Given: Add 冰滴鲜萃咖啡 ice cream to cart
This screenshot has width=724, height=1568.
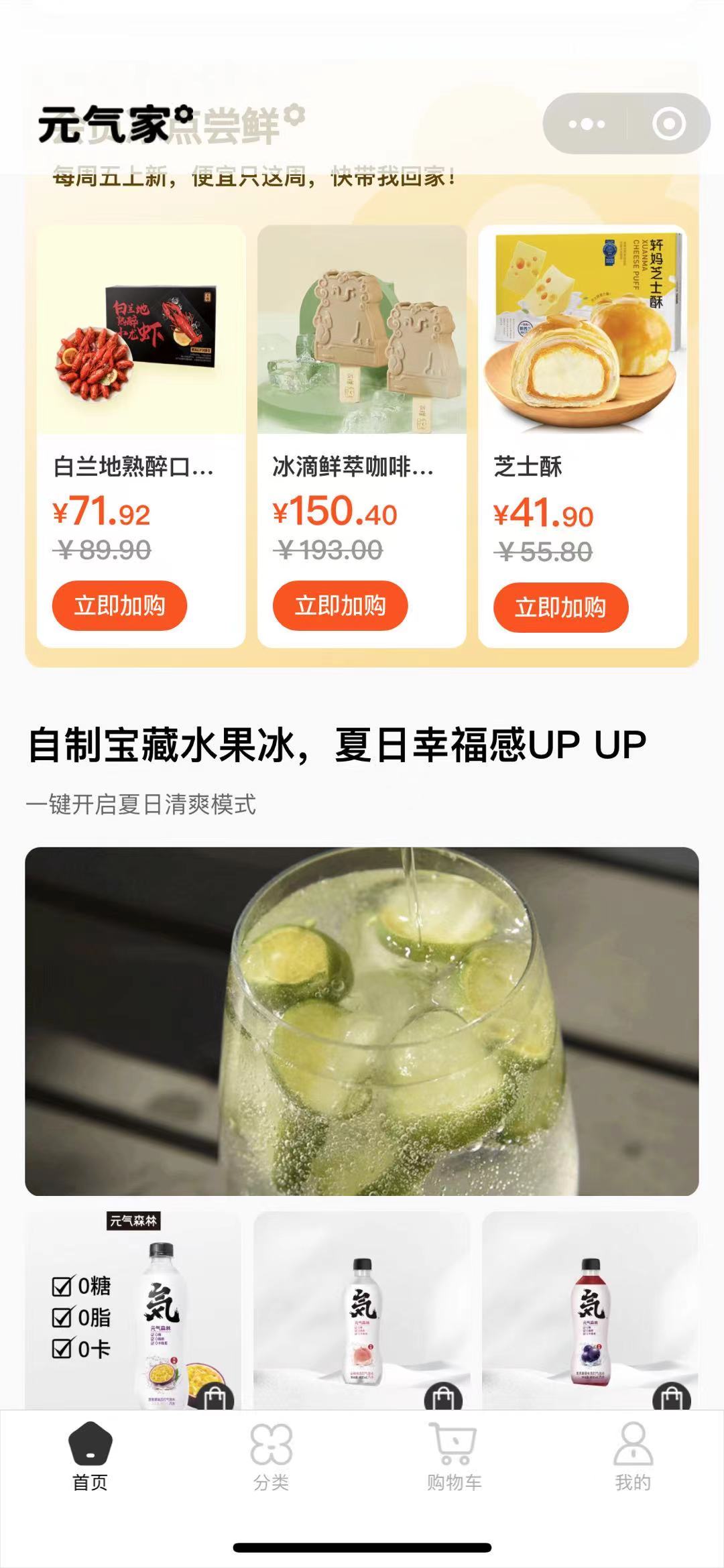Looking at the screenshot, I should (x=340, y=606).
